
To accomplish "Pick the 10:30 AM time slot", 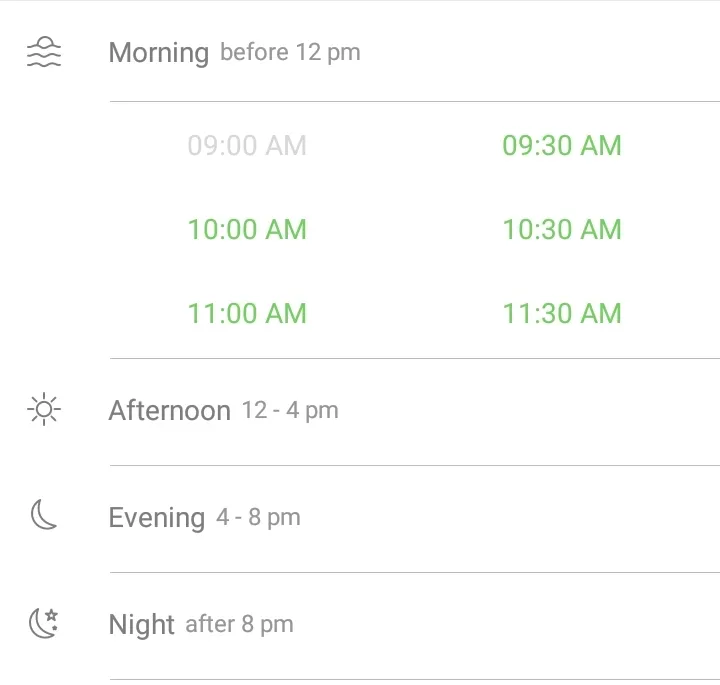I will click(x=561, y=230).
